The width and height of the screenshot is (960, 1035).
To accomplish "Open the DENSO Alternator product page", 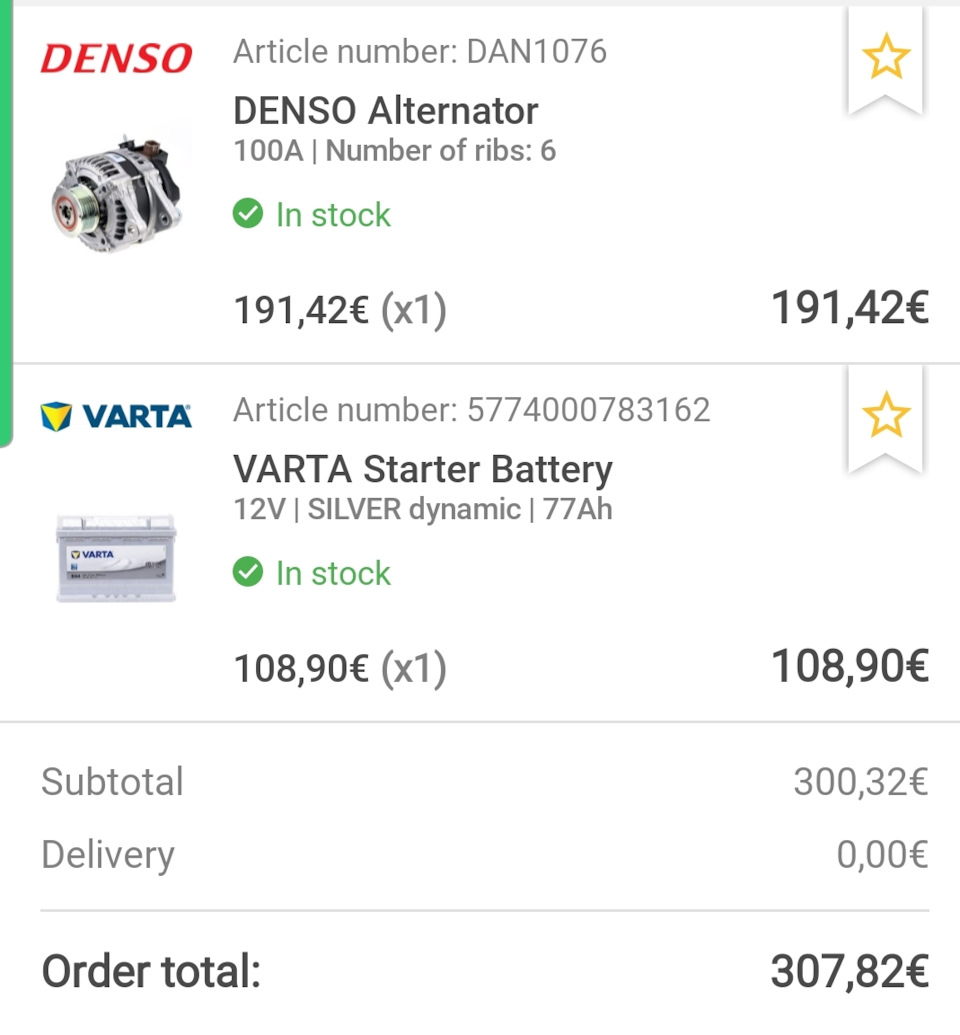I will 385,110.
